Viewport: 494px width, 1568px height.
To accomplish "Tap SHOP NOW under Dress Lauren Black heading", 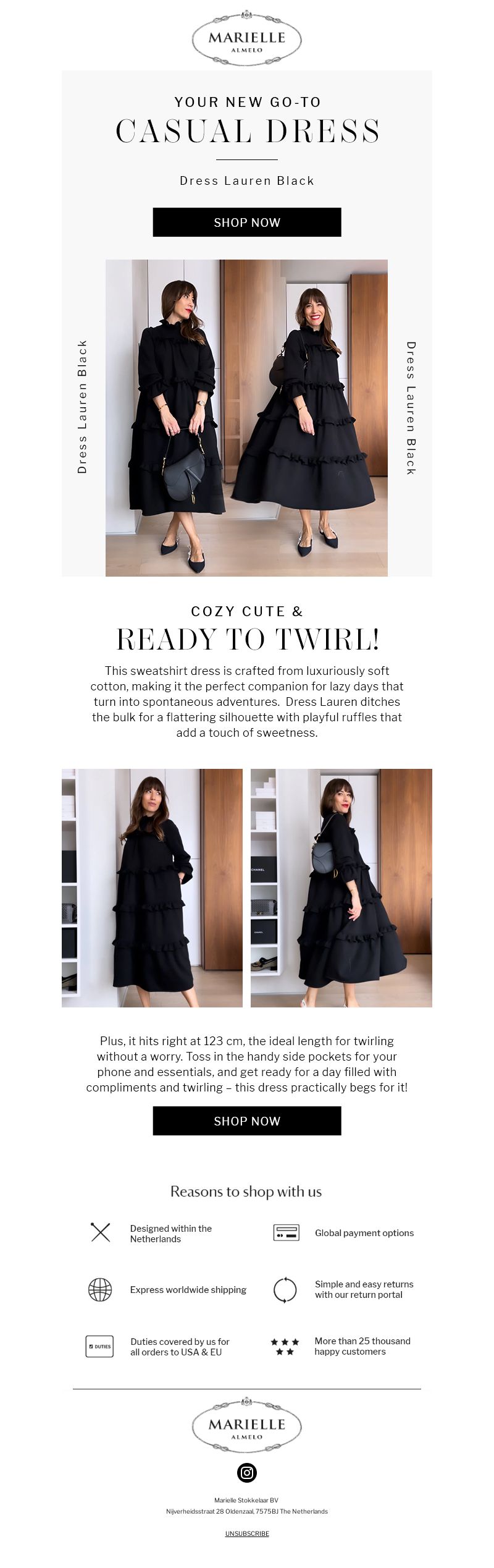I will click(x=247, y=222).
